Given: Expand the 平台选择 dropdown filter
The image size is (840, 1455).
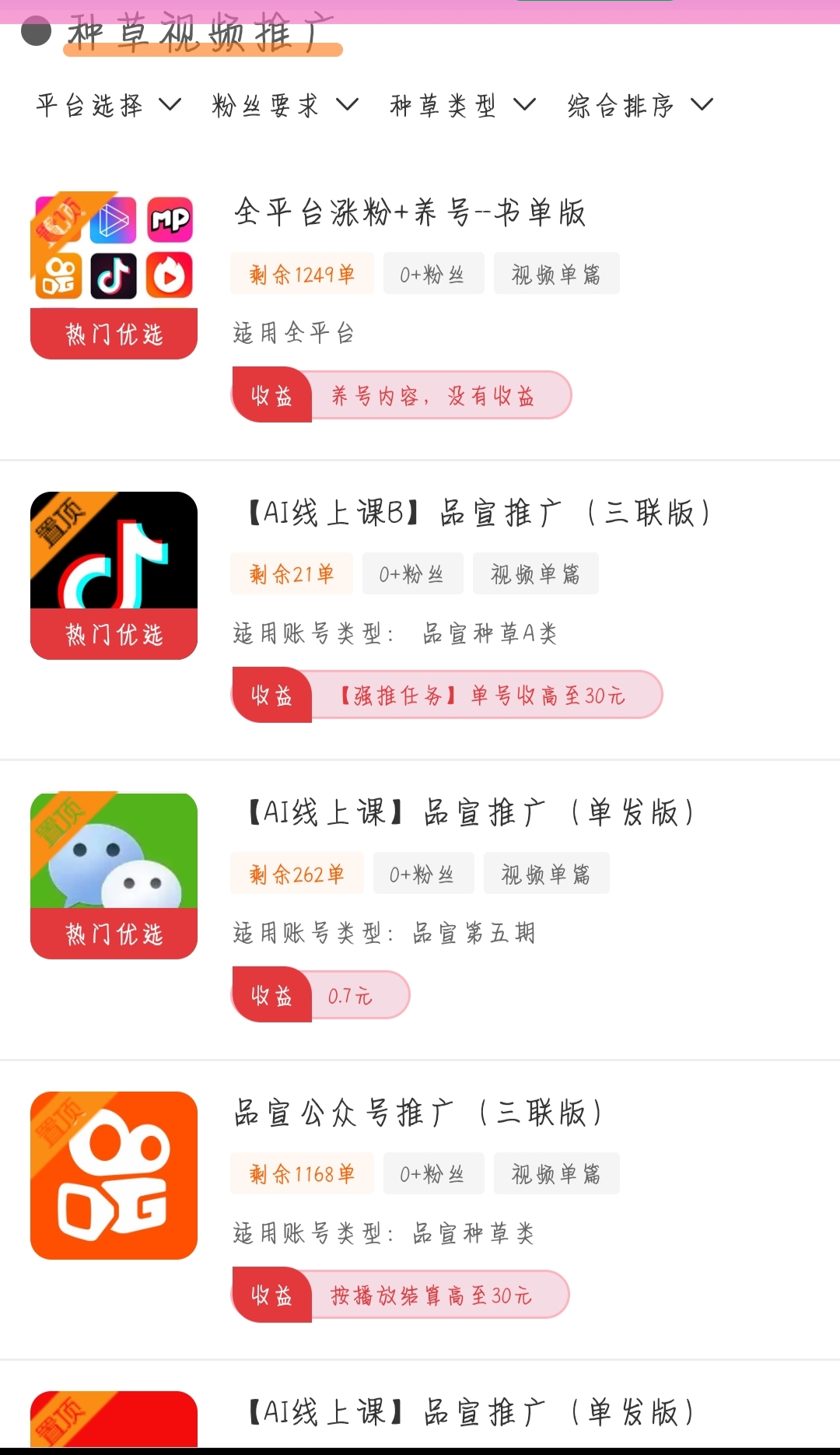Looking at the screenshot, I should (108, 105).
